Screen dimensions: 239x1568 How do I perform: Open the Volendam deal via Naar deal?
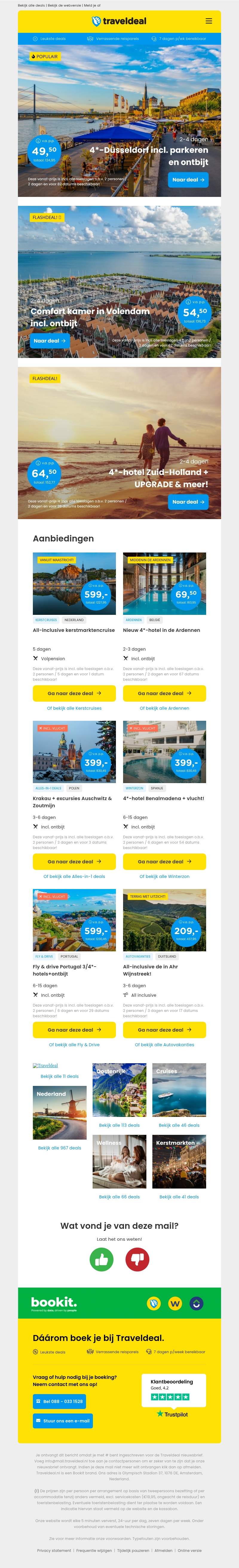[49, 341]
